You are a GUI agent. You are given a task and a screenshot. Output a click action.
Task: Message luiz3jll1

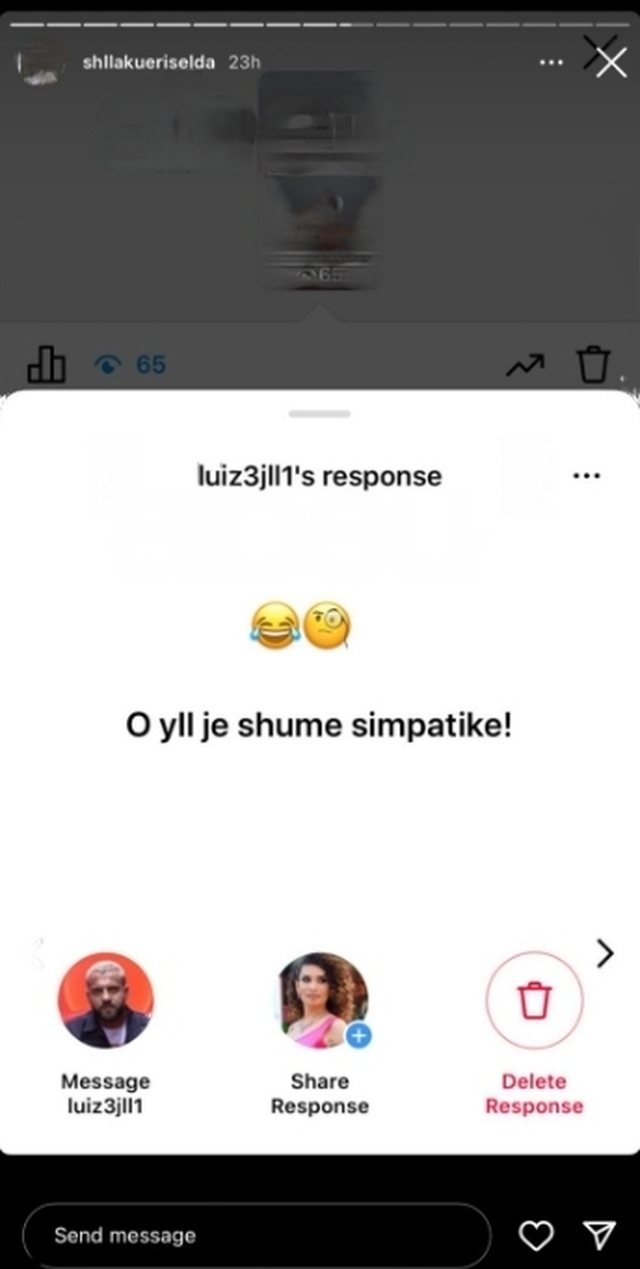(x=105, y=1001)
